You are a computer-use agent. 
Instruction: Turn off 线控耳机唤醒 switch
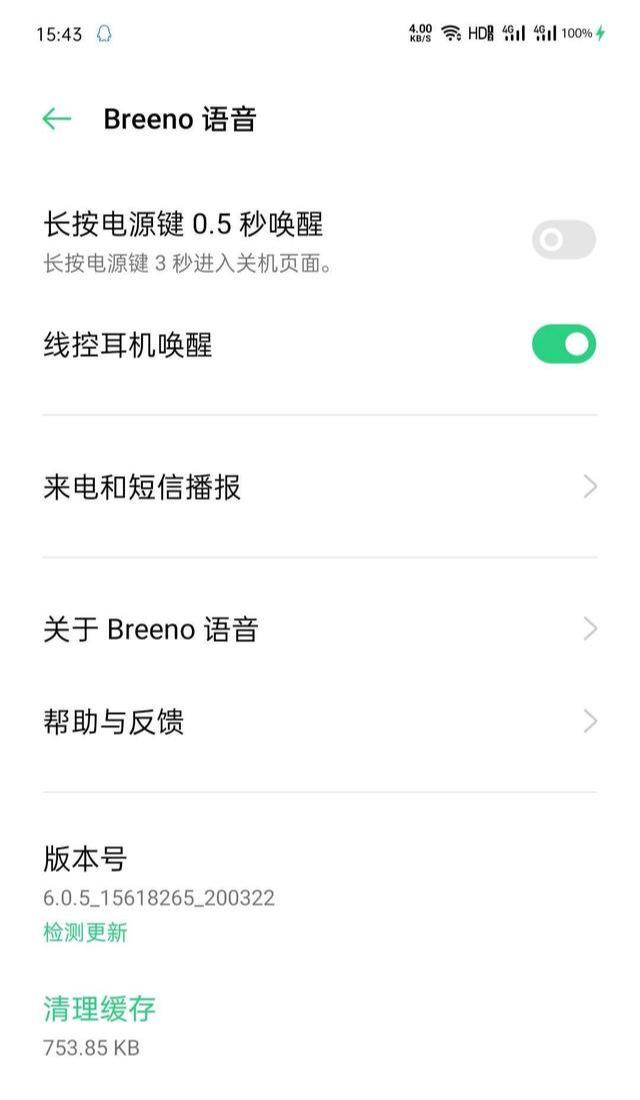click(563, 344)
